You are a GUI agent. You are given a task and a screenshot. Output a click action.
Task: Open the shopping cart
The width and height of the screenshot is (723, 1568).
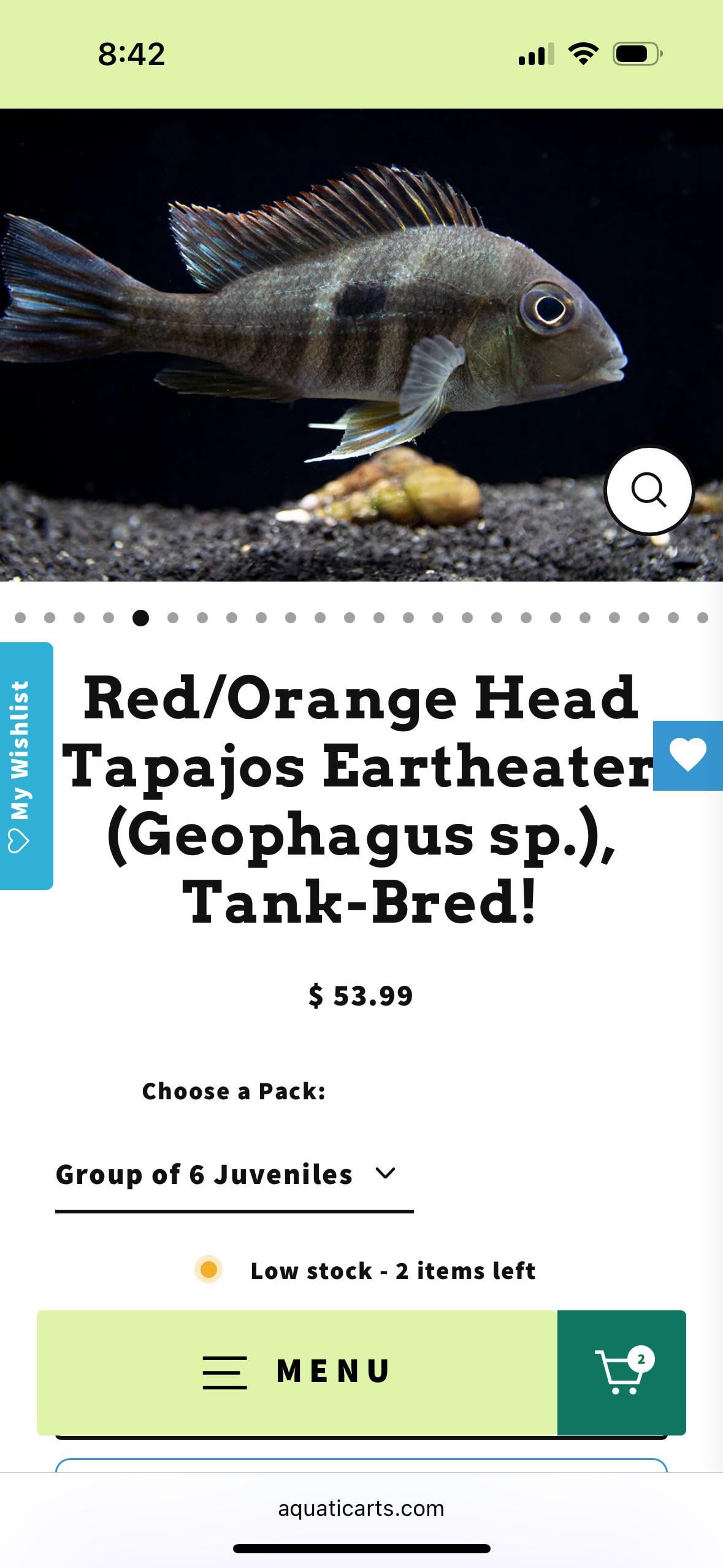(621, 1372)
